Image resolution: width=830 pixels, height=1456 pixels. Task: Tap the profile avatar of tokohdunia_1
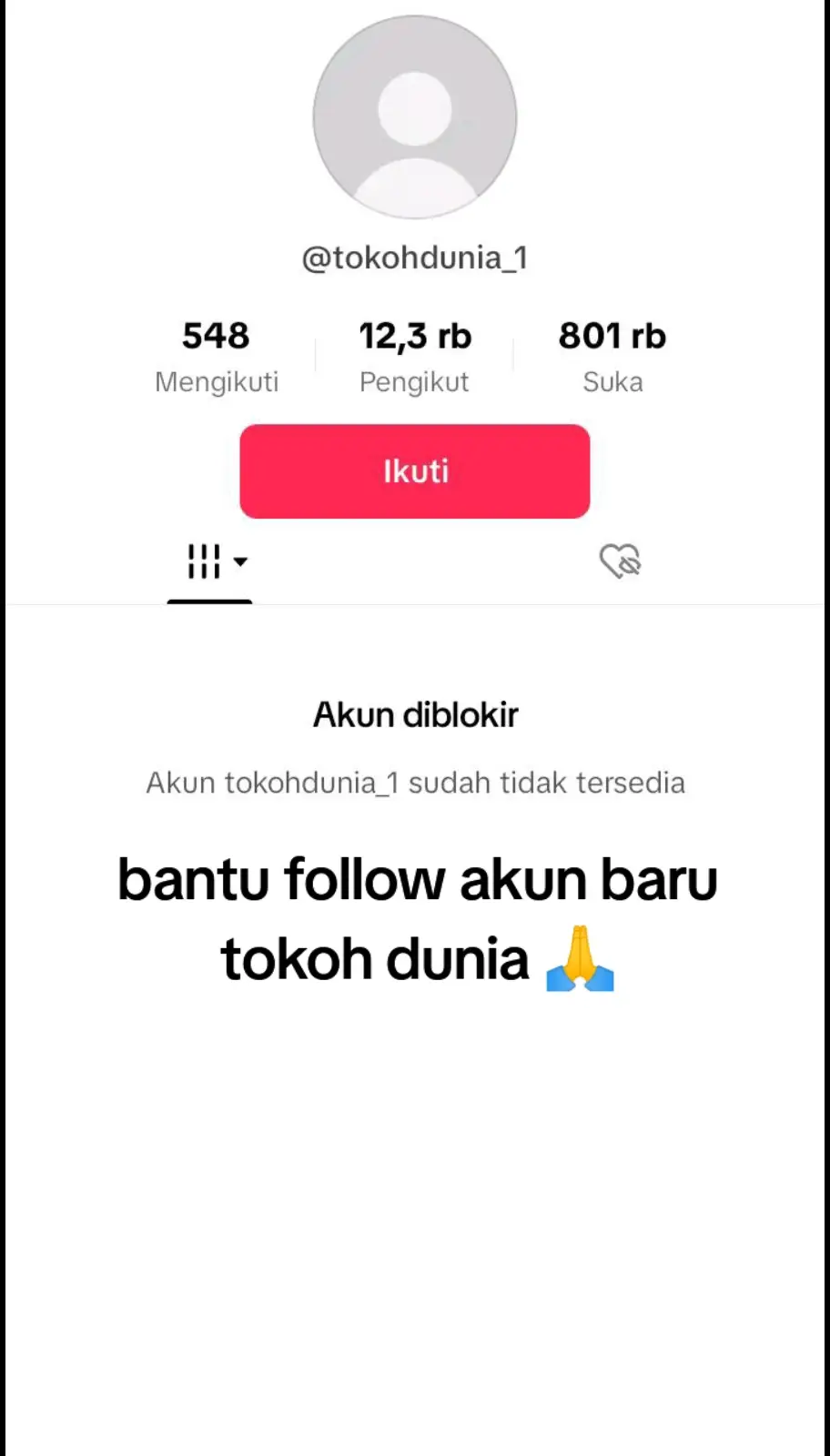[x=415, y=117]
